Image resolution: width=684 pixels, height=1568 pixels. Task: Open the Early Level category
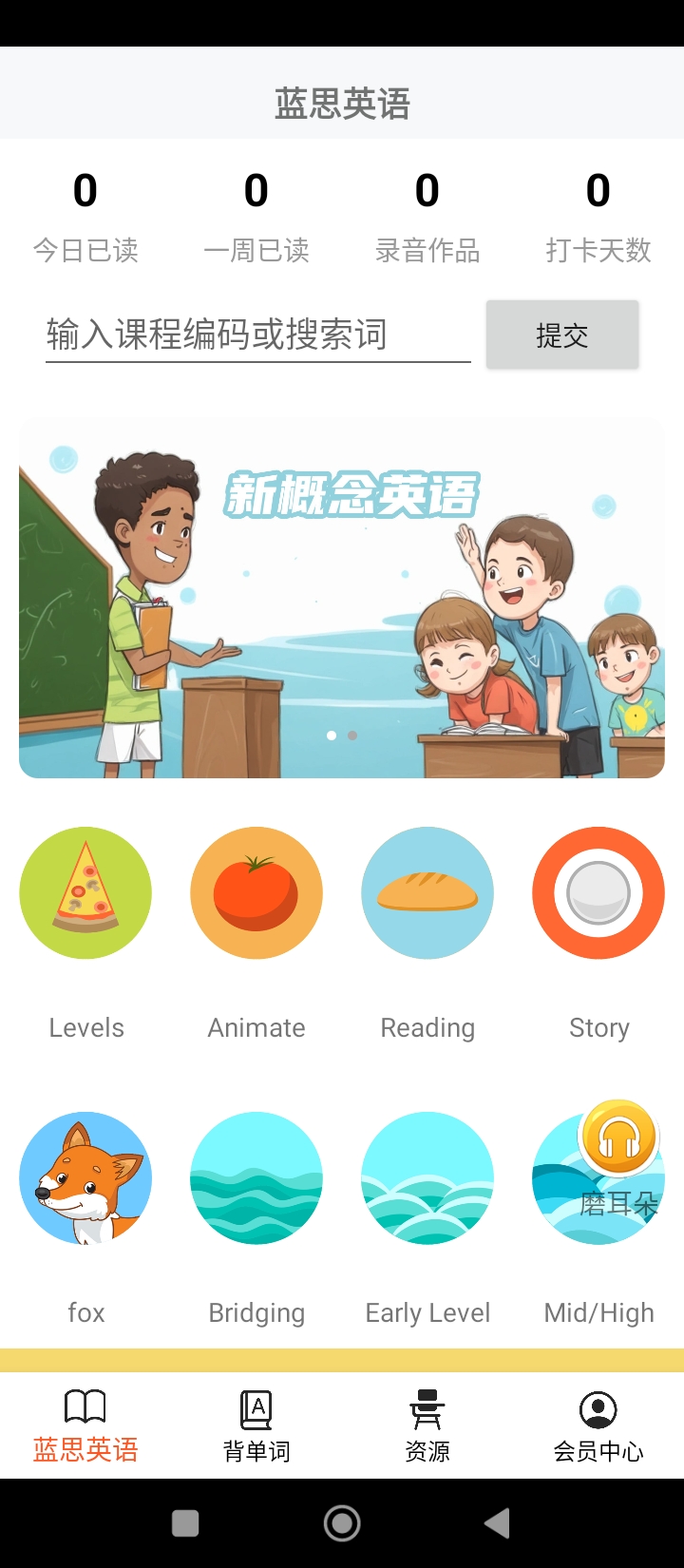427,1178
